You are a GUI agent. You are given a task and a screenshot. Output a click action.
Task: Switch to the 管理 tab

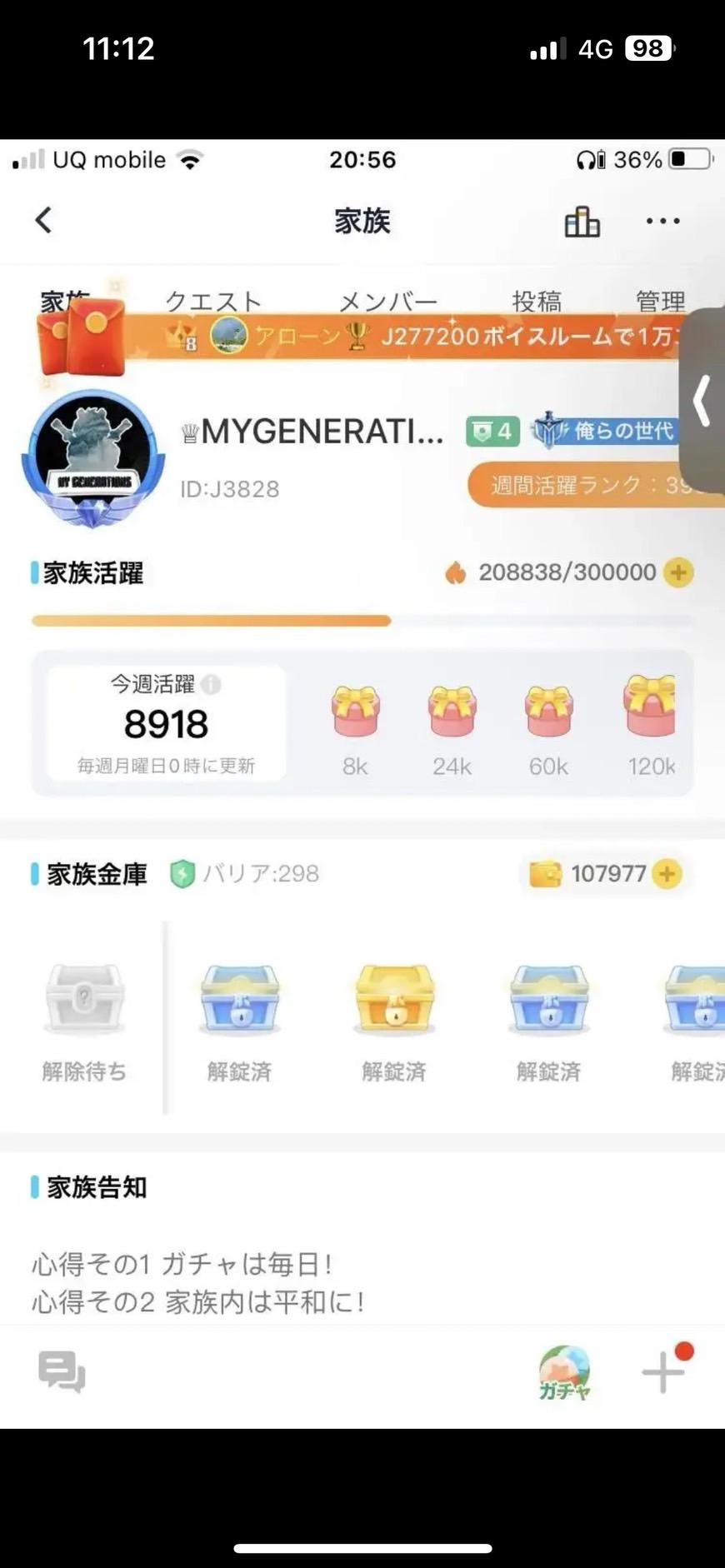tap(660, 300)
